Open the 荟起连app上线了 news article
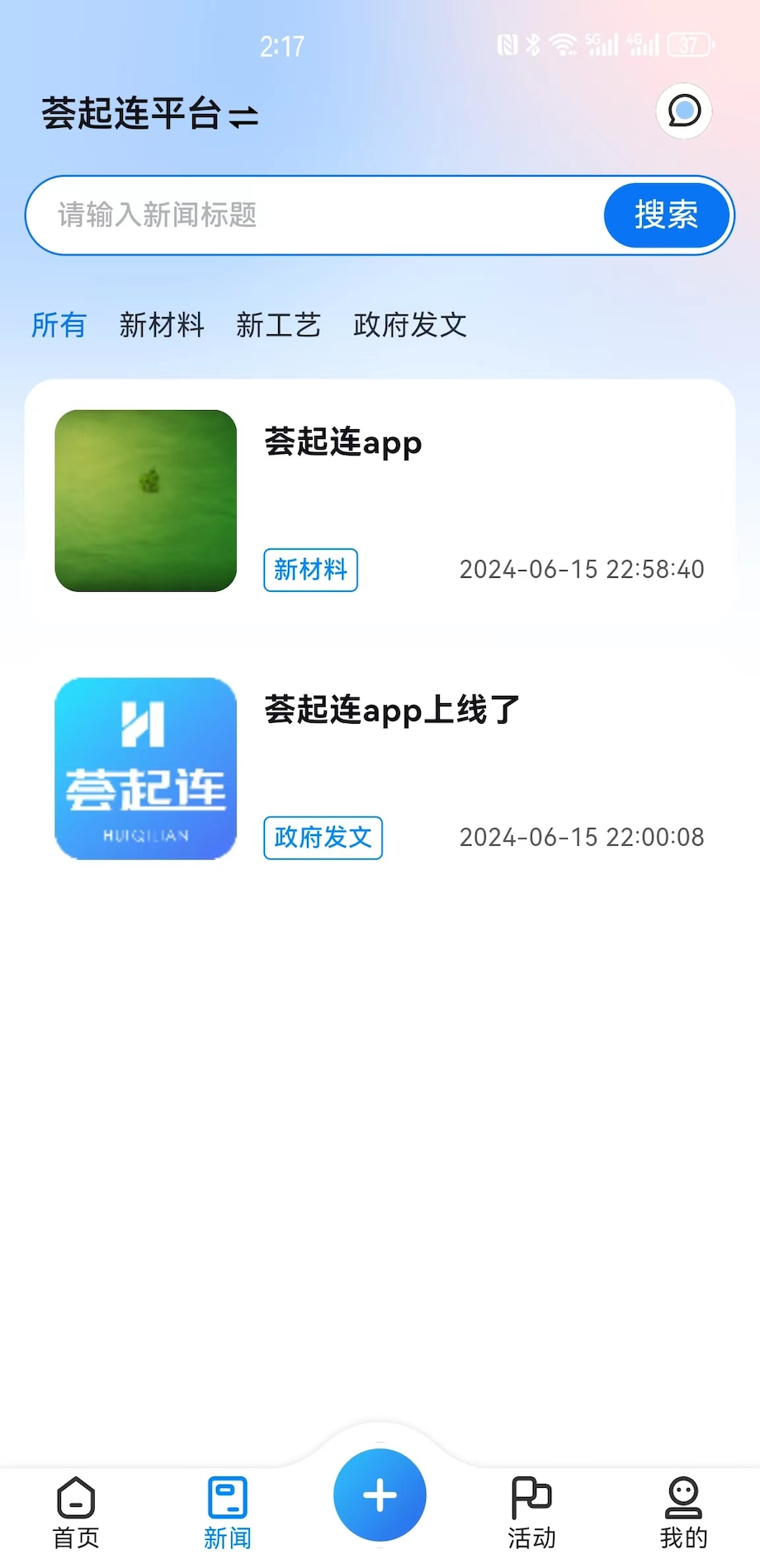This screenshot has width=760, height=1568. click(380, 768)
